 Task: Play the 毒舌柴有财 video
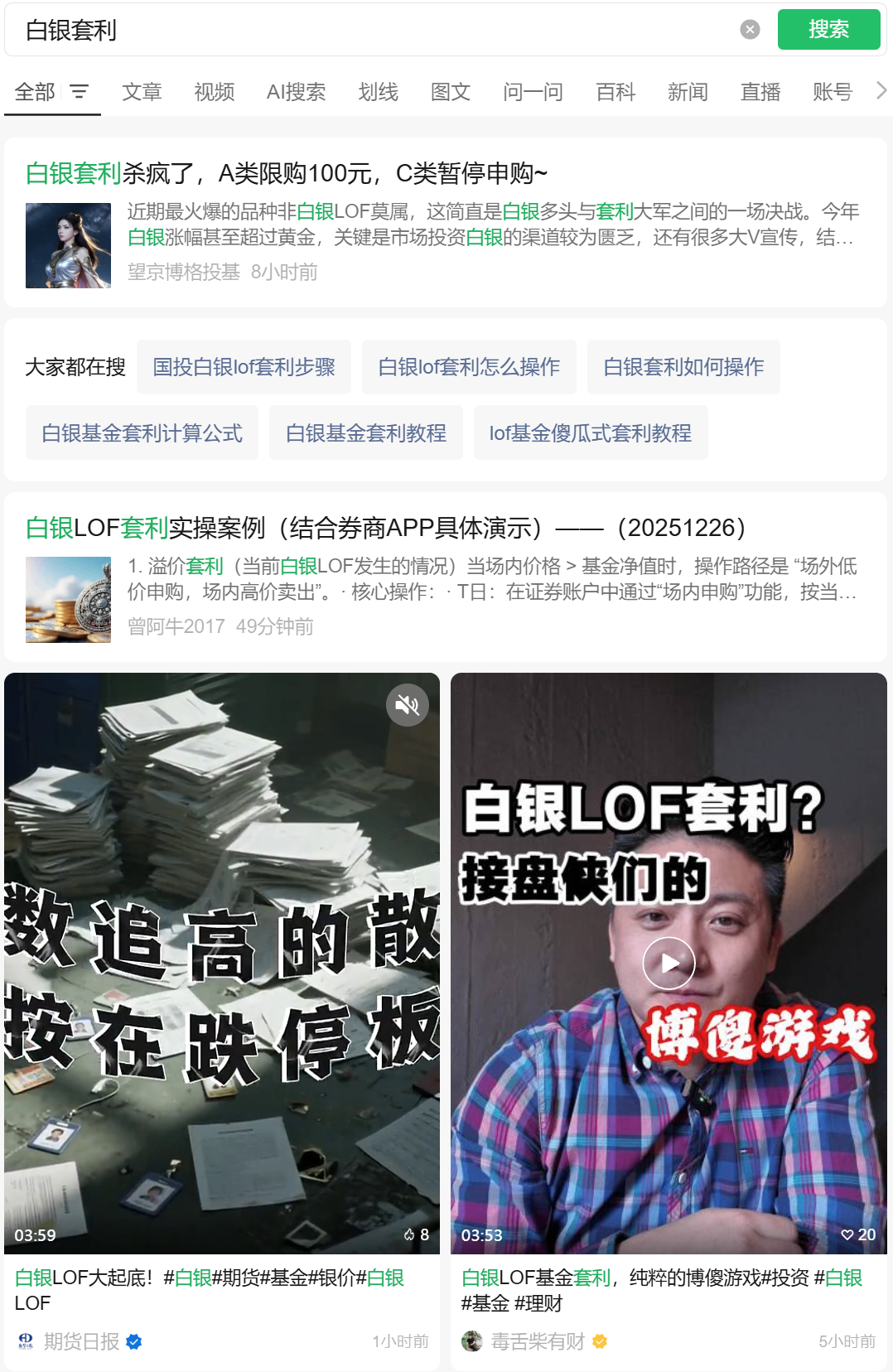click(x=669, y=963)
